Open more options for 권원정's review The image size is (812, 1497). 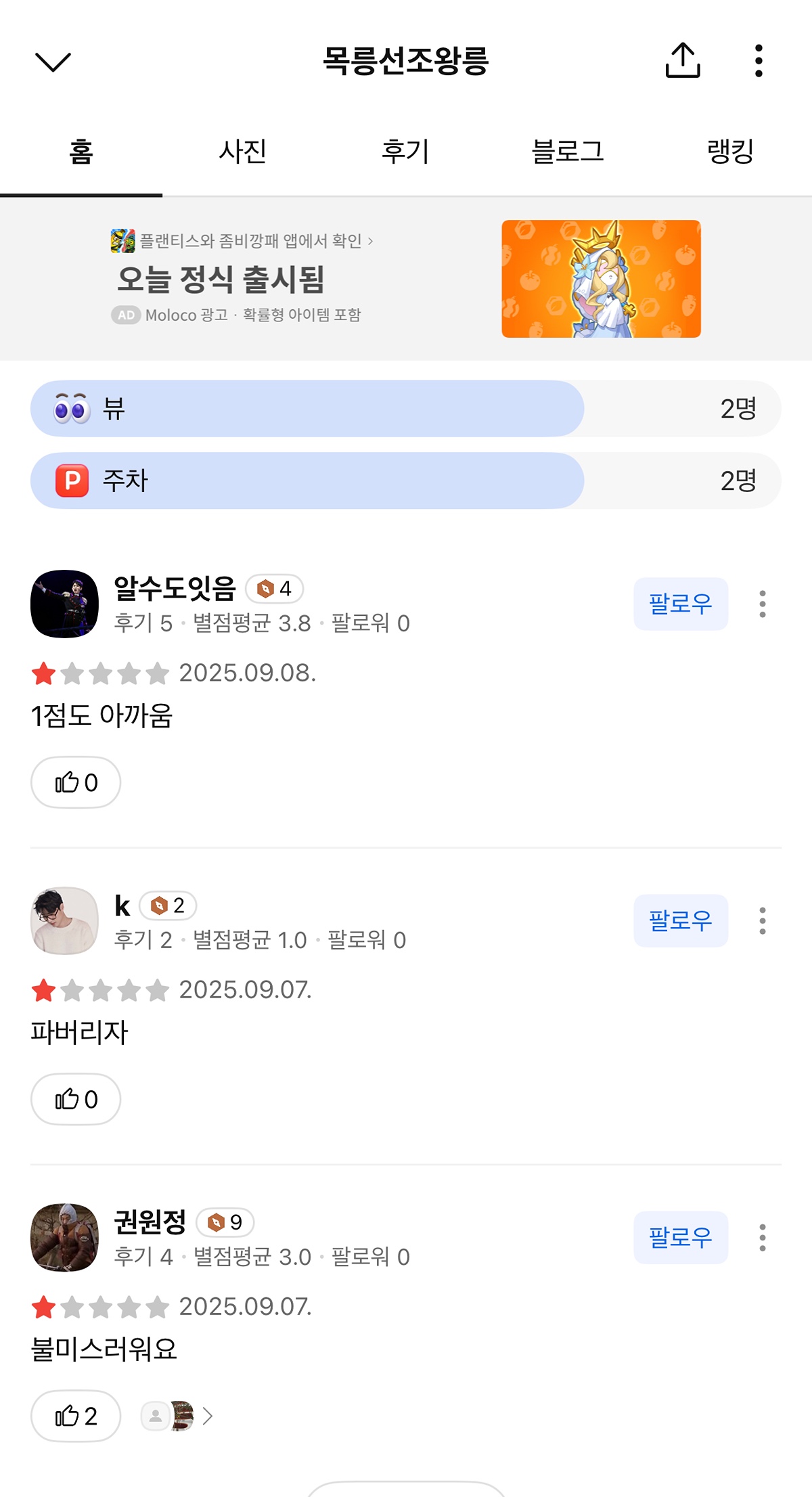pos(763,1237)
